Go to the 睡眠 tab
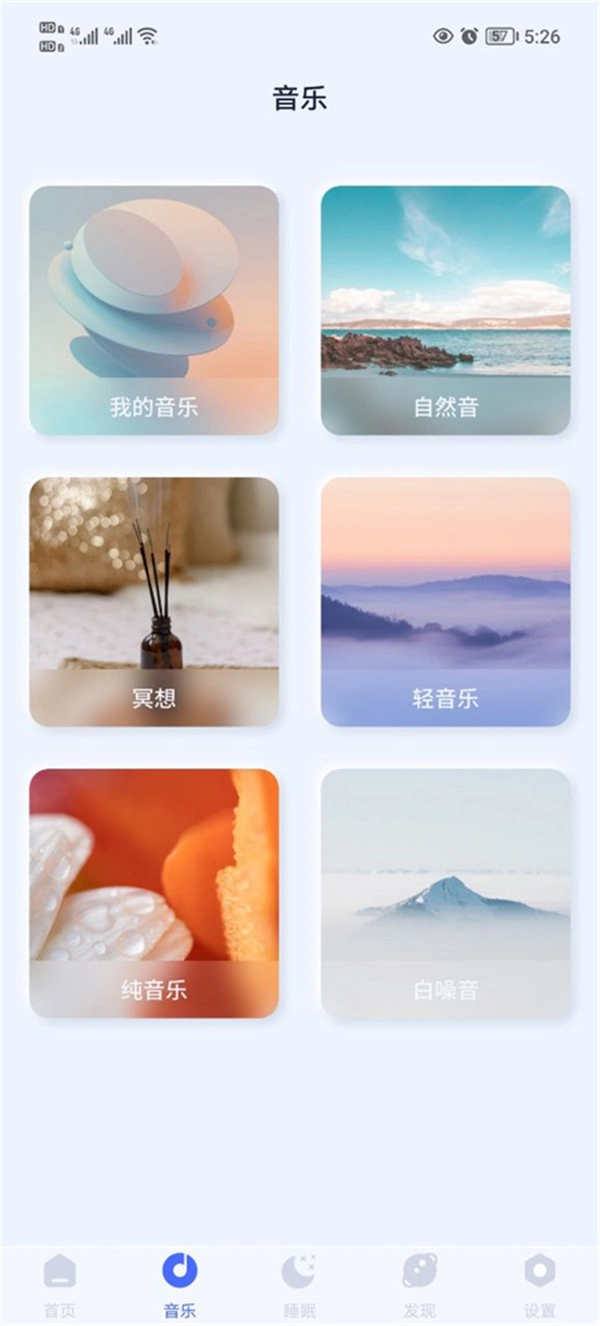This screenshot has width=600, height=1326. coord(299,1283)
